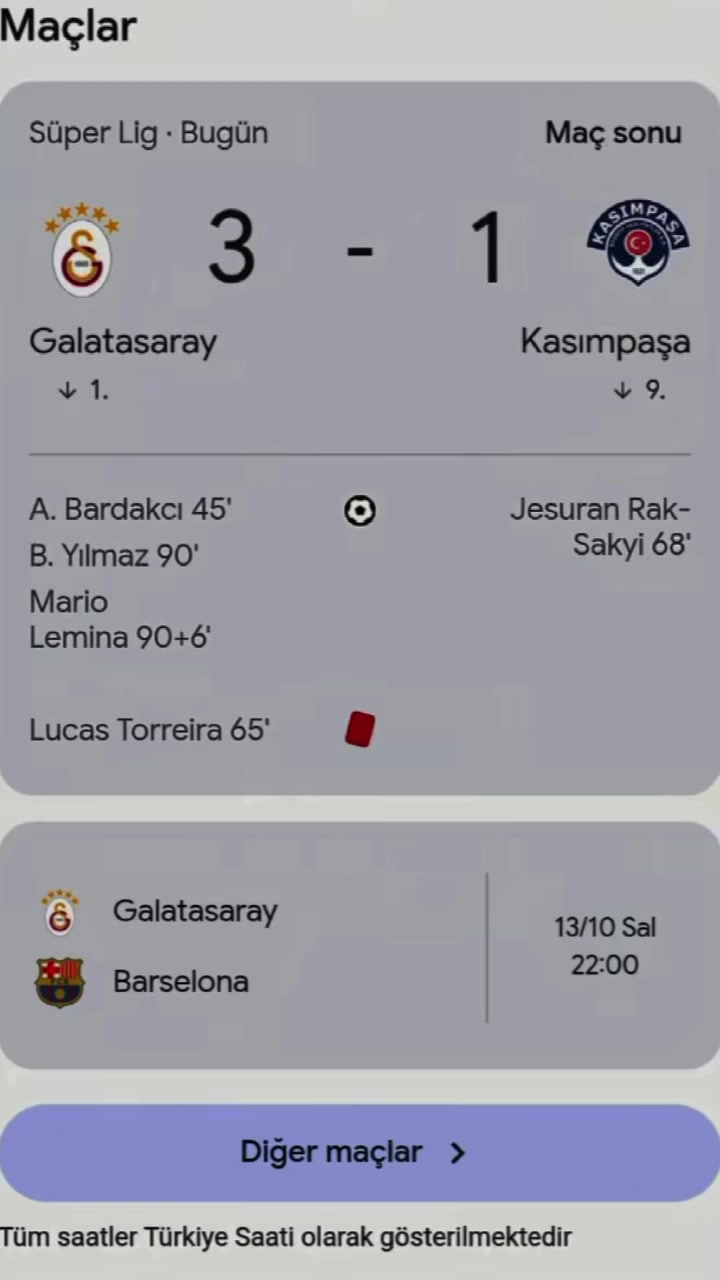Open the upcoming Galatasaray–Barselona match

[x=360, y=945]
